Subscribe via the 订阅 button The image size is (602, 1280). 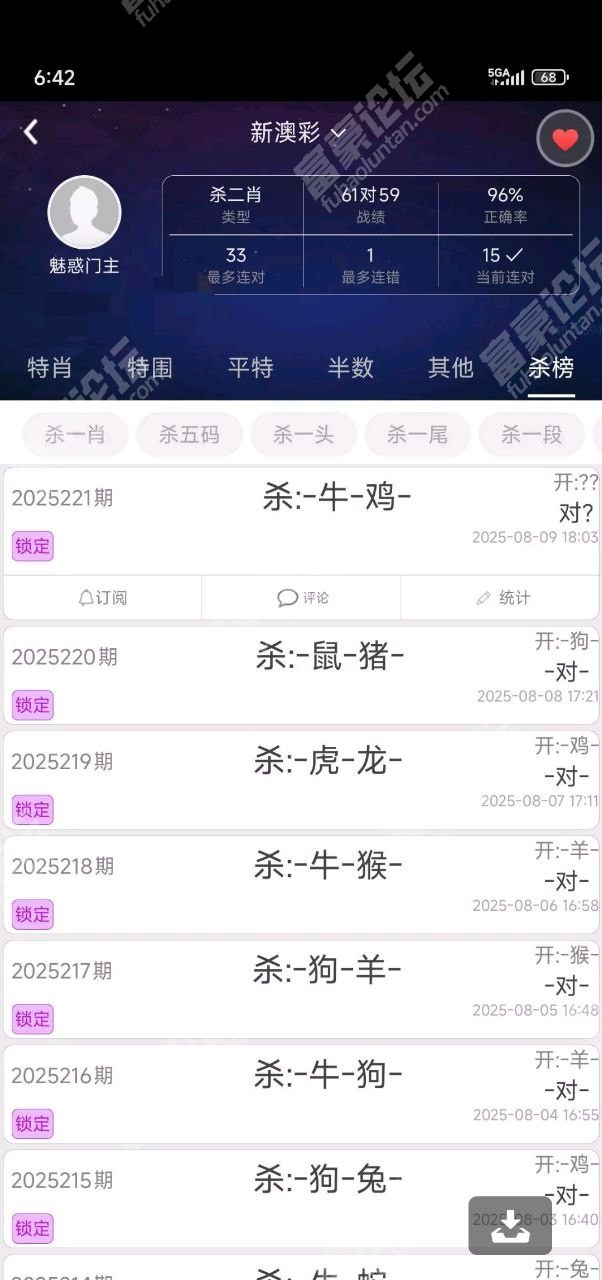click(102, 597)
